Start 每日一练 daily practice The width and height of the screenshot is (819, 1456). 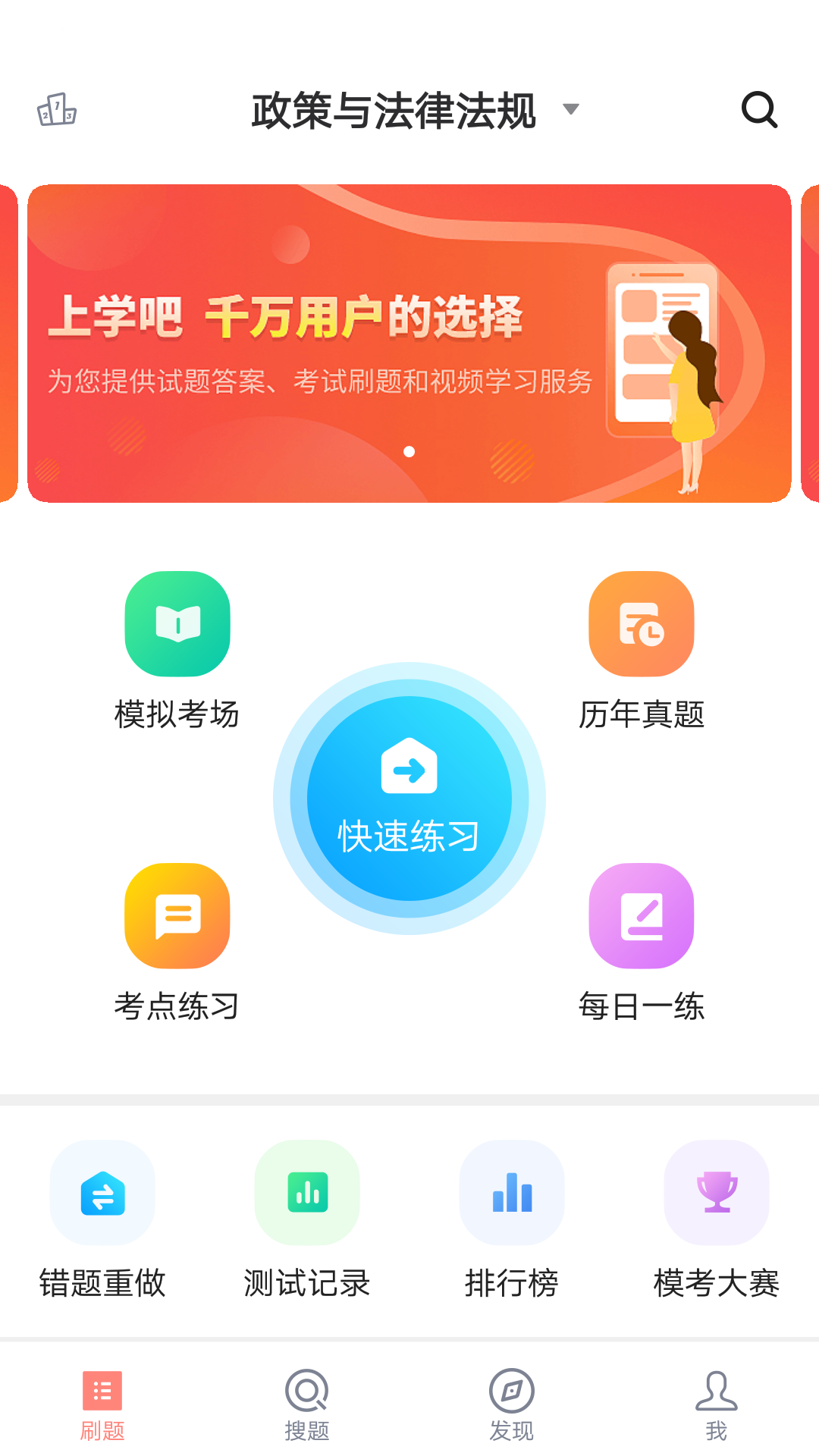click(641, 915)
